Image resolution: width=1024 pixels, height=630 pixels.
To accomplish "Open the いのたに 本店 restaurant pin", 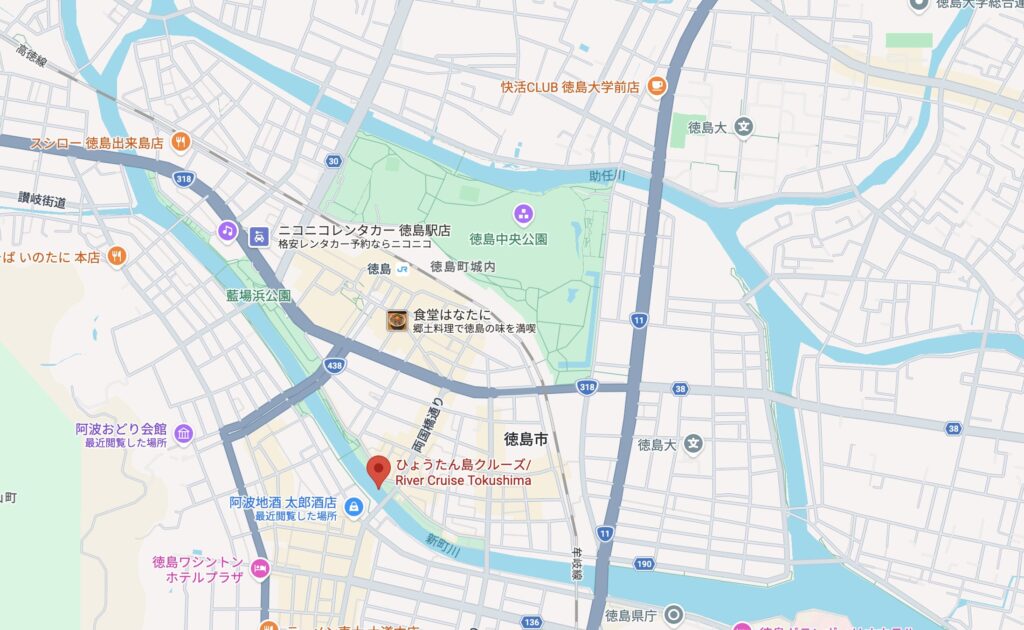I will click(118, 256).
